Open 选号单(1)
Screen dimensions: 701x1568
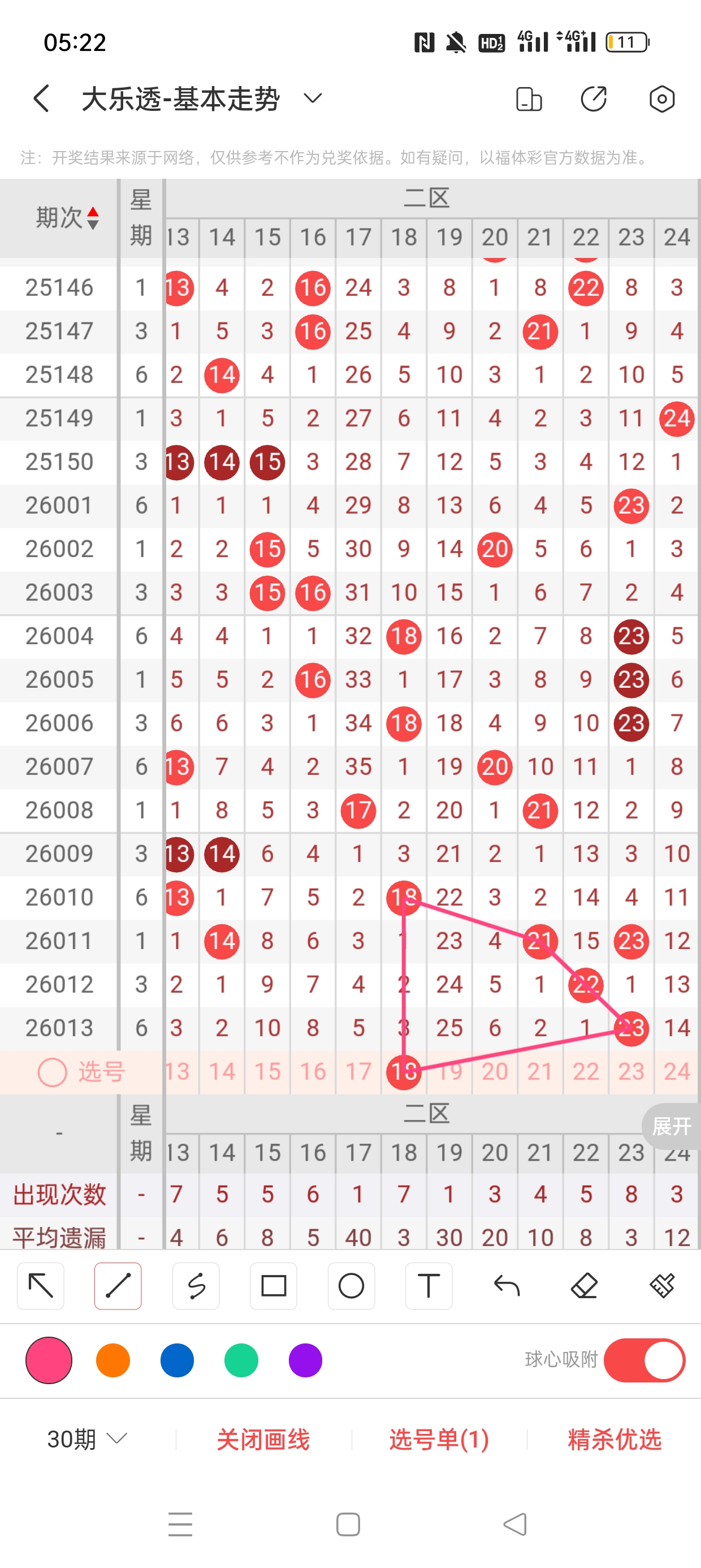point(439,1439)
